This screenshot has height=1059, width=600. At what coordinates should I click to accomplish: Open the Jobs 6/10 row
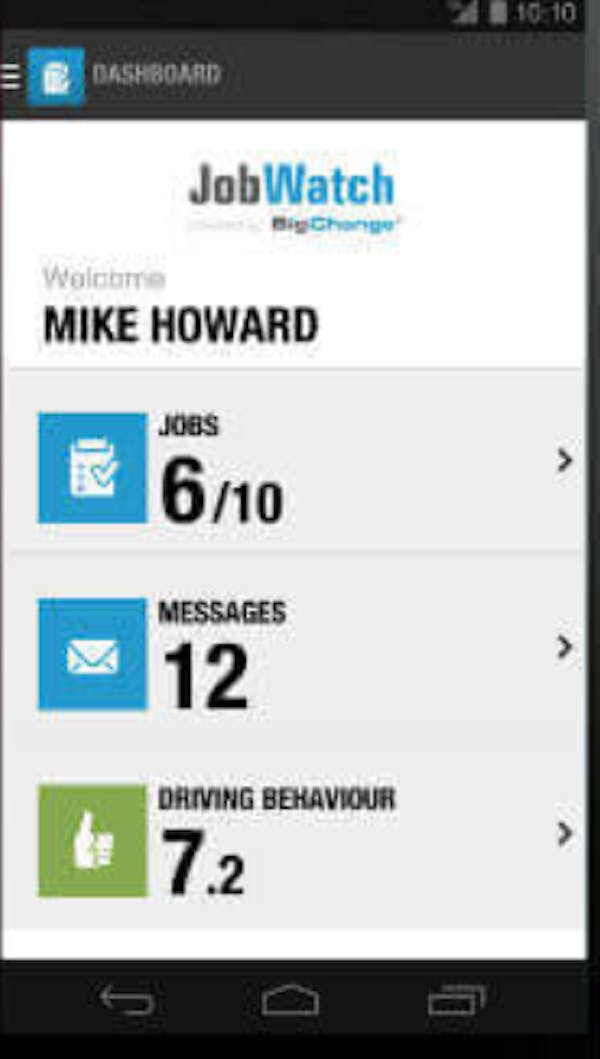tap(293, 462)
